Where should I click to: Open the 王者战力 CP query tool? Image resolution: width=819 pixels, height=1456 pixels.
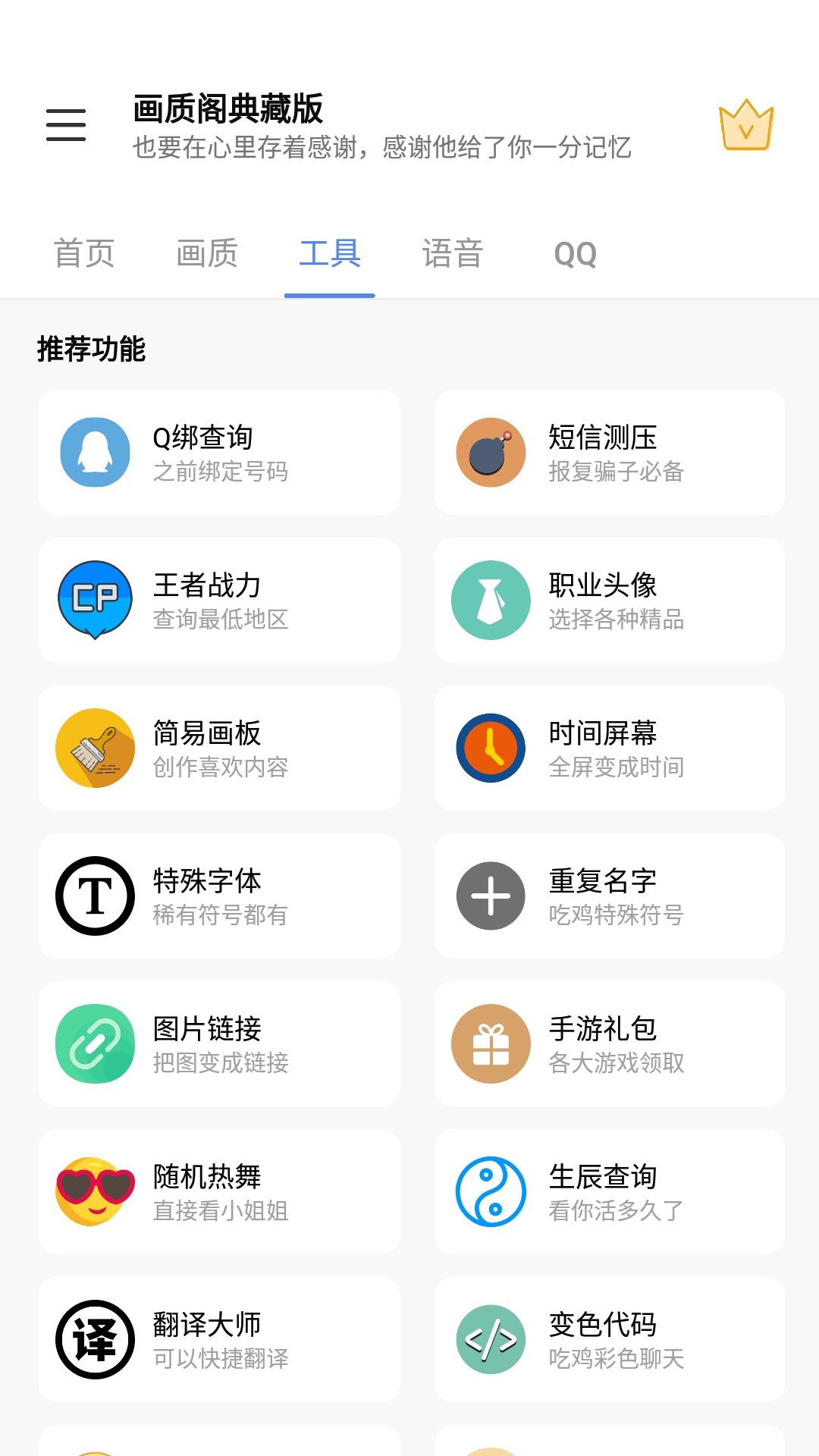click(x=94, y=599)
